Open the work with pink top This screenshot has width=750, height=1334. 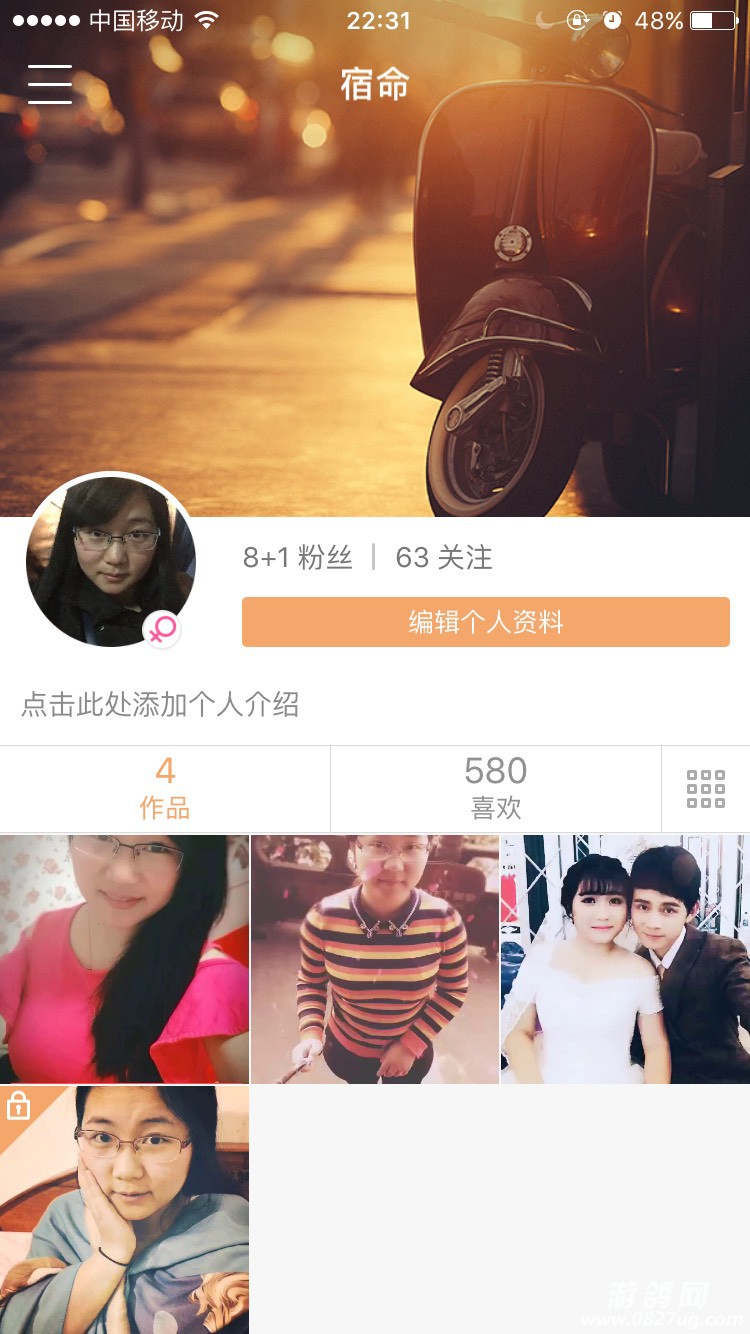click(x=124, y=959)
